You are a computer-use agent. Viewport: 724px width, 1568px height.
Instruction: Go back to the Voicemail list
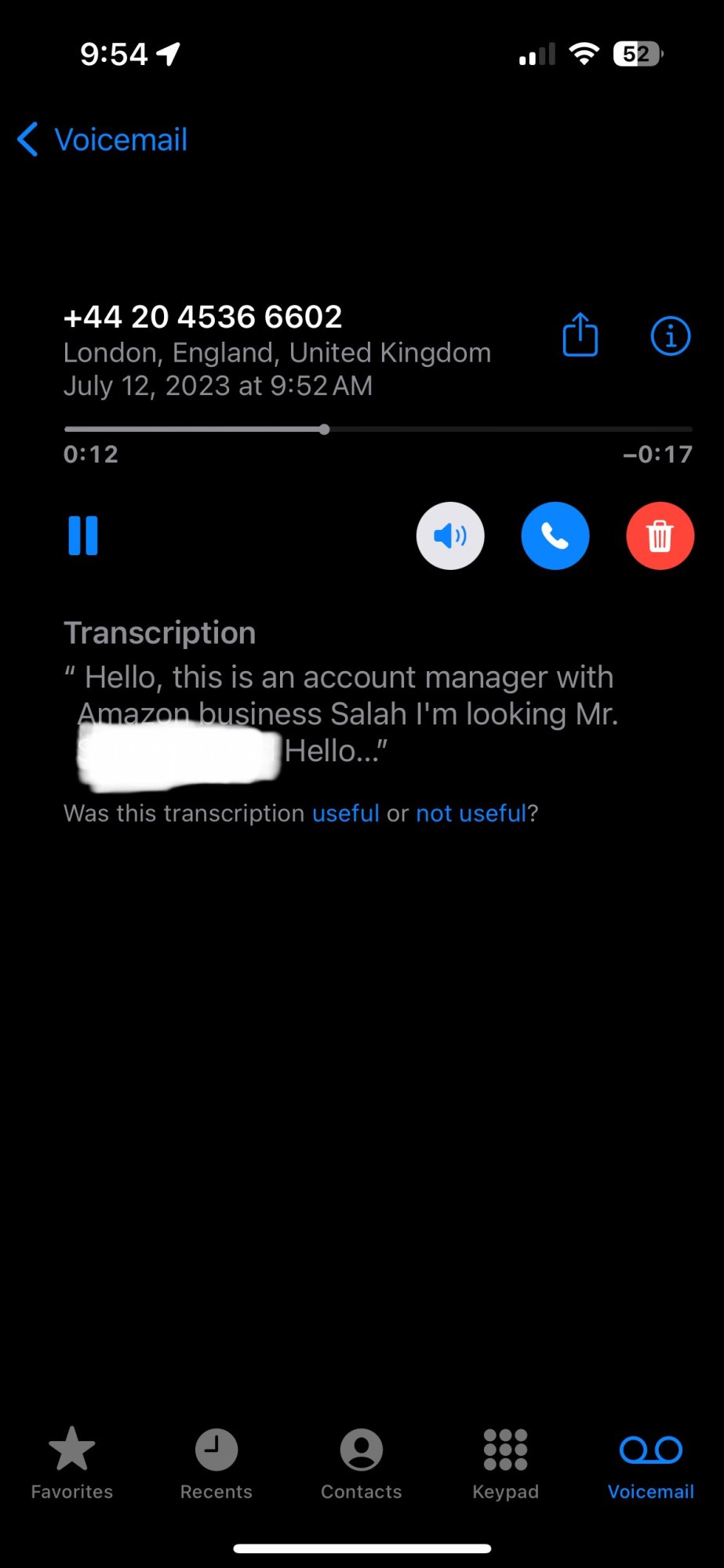point(103,140)
